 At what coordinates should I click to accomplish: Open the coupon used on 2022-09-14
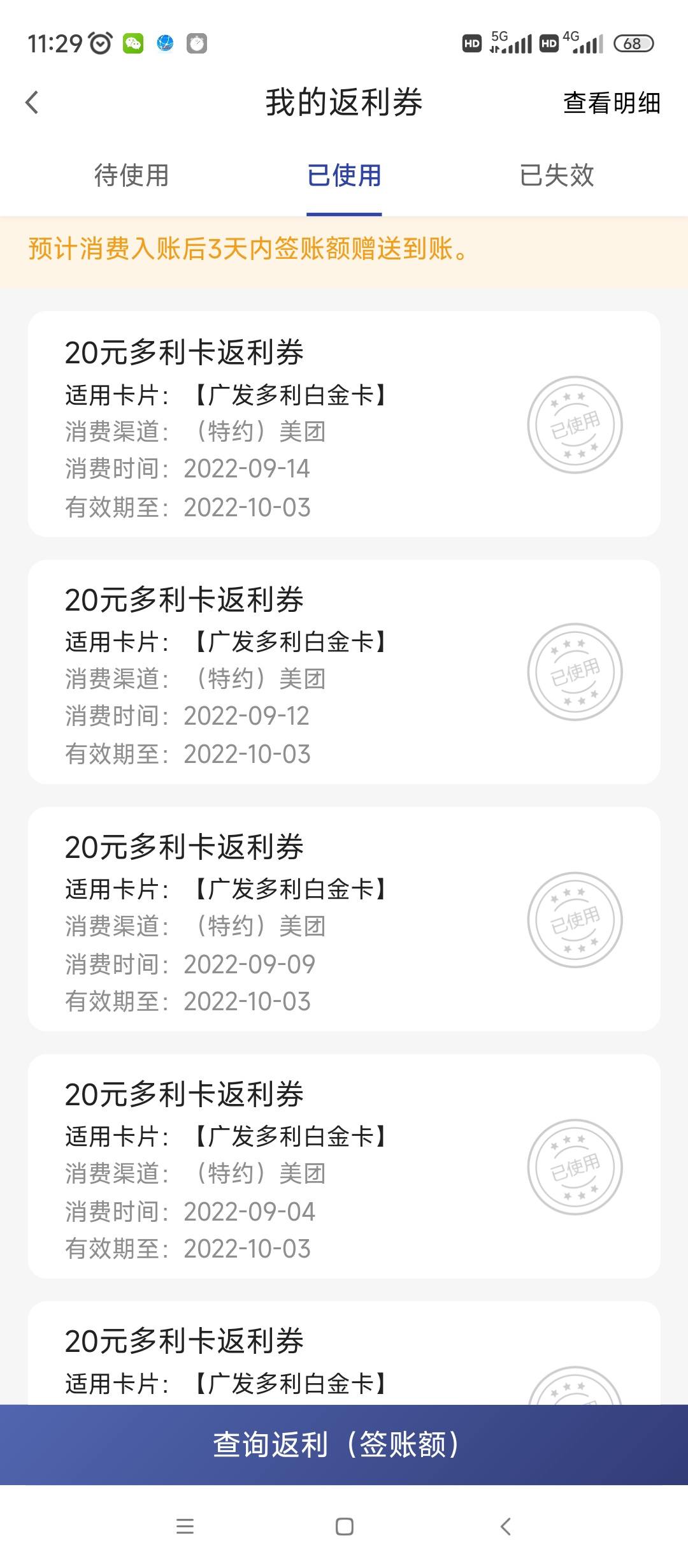click(x=344, y=424)
